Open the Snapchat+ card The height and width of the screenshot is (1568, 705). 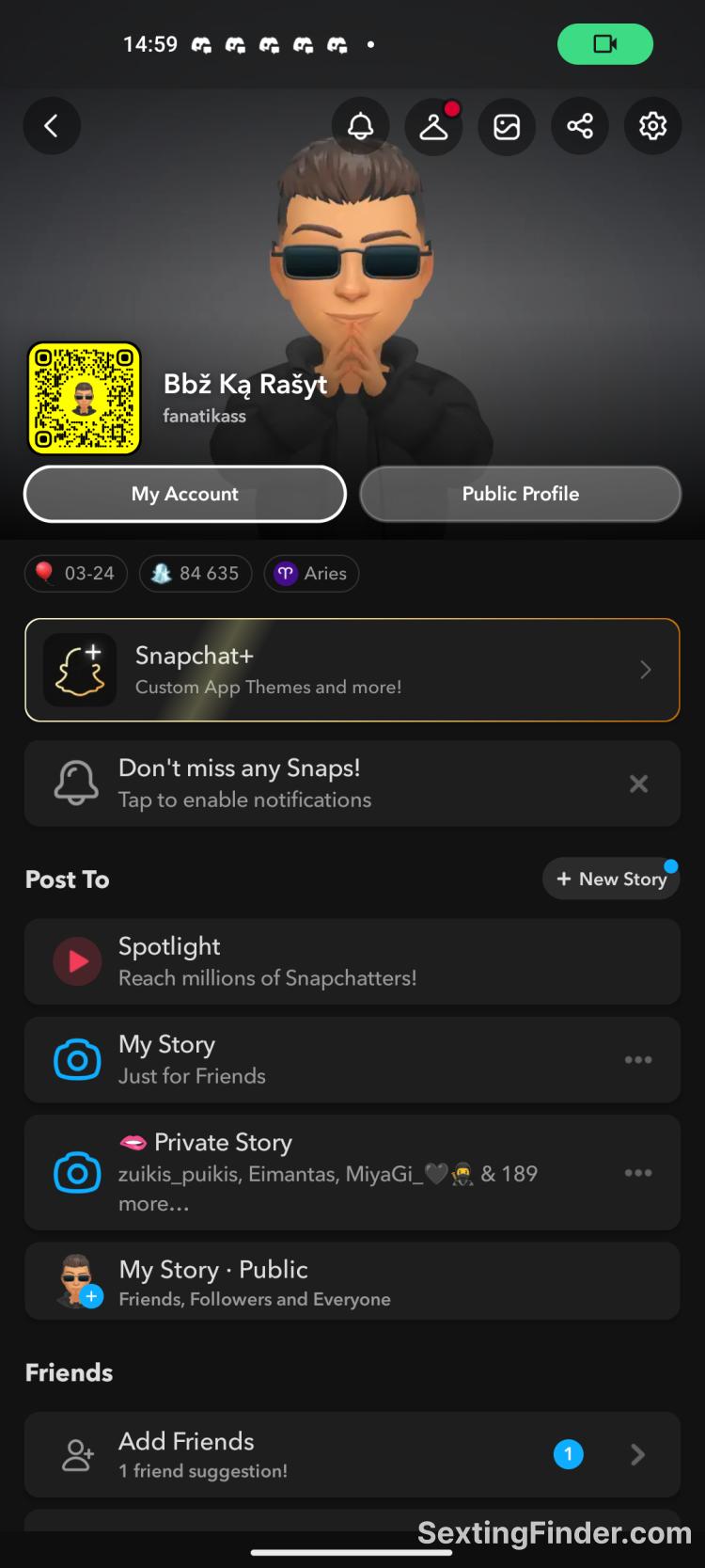[x=352, y=670]
